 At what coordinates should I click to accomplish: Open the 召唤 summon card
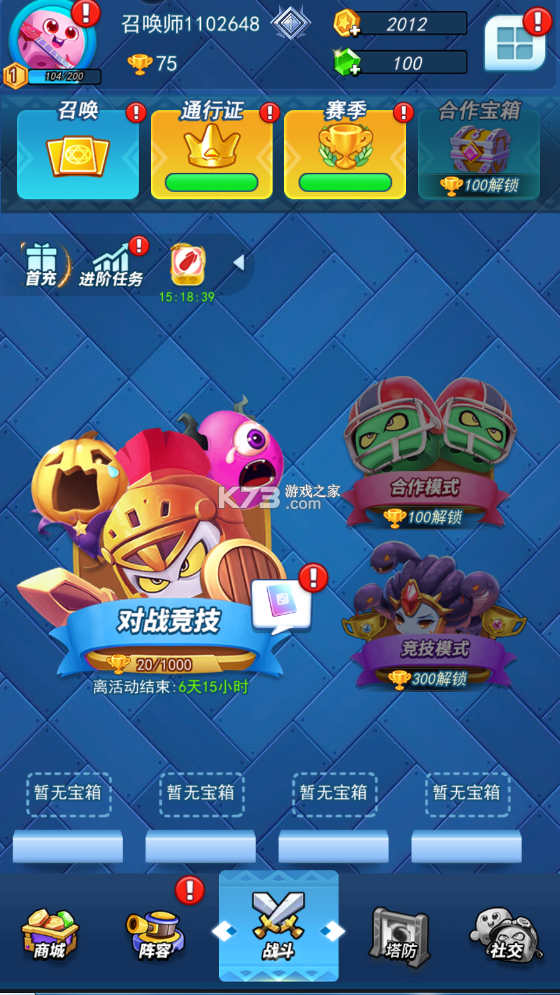click(x=77, y=151)
